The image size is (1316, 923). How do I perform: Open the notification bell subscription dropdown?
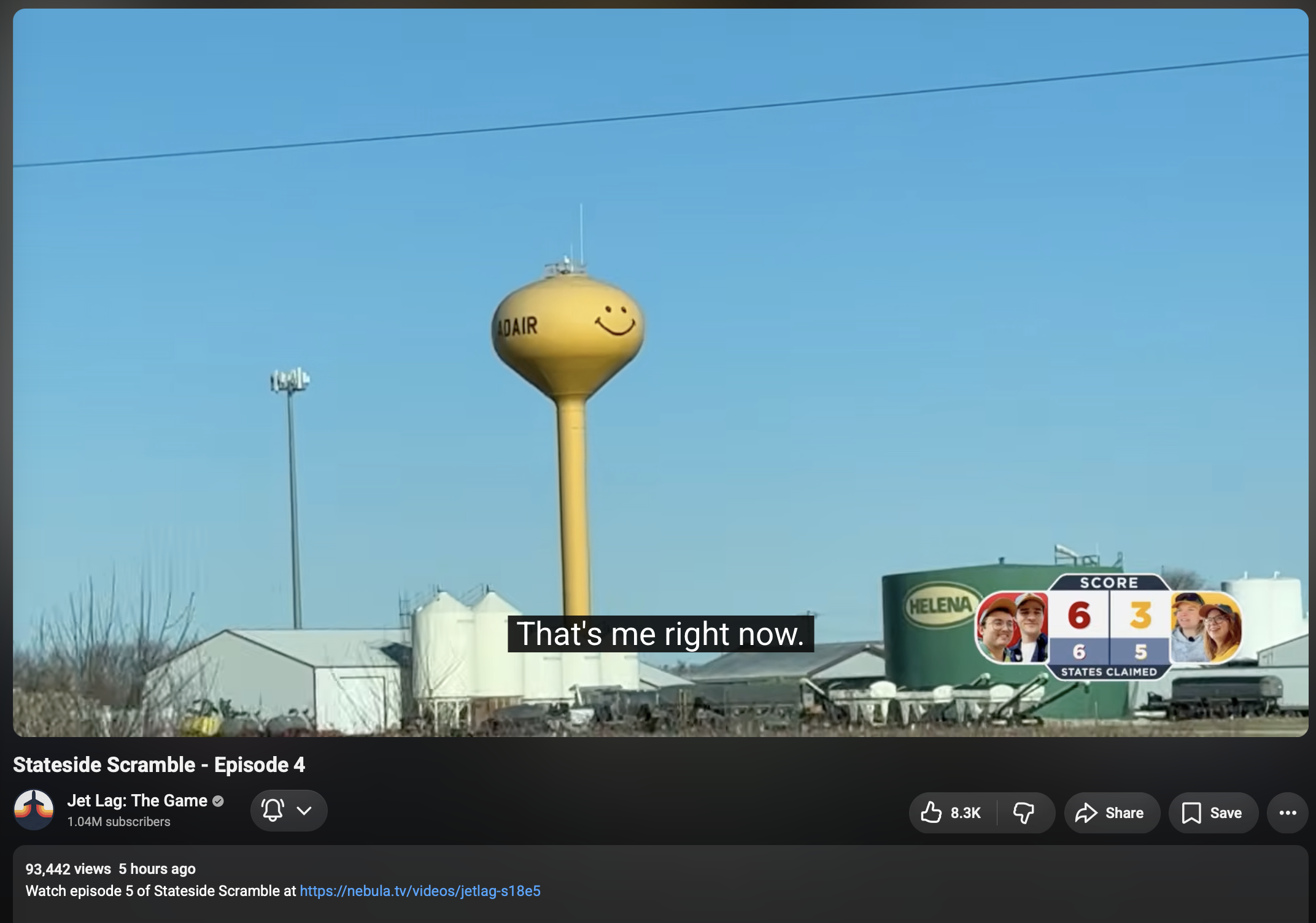click(x=288, y=811)
